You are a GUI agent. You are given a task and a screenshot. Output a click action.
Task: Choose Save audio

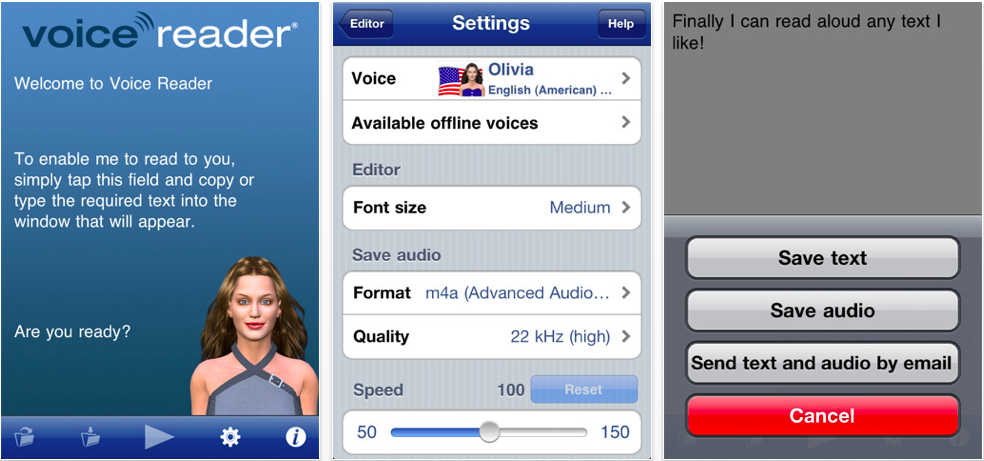click(x=822, y=311)
